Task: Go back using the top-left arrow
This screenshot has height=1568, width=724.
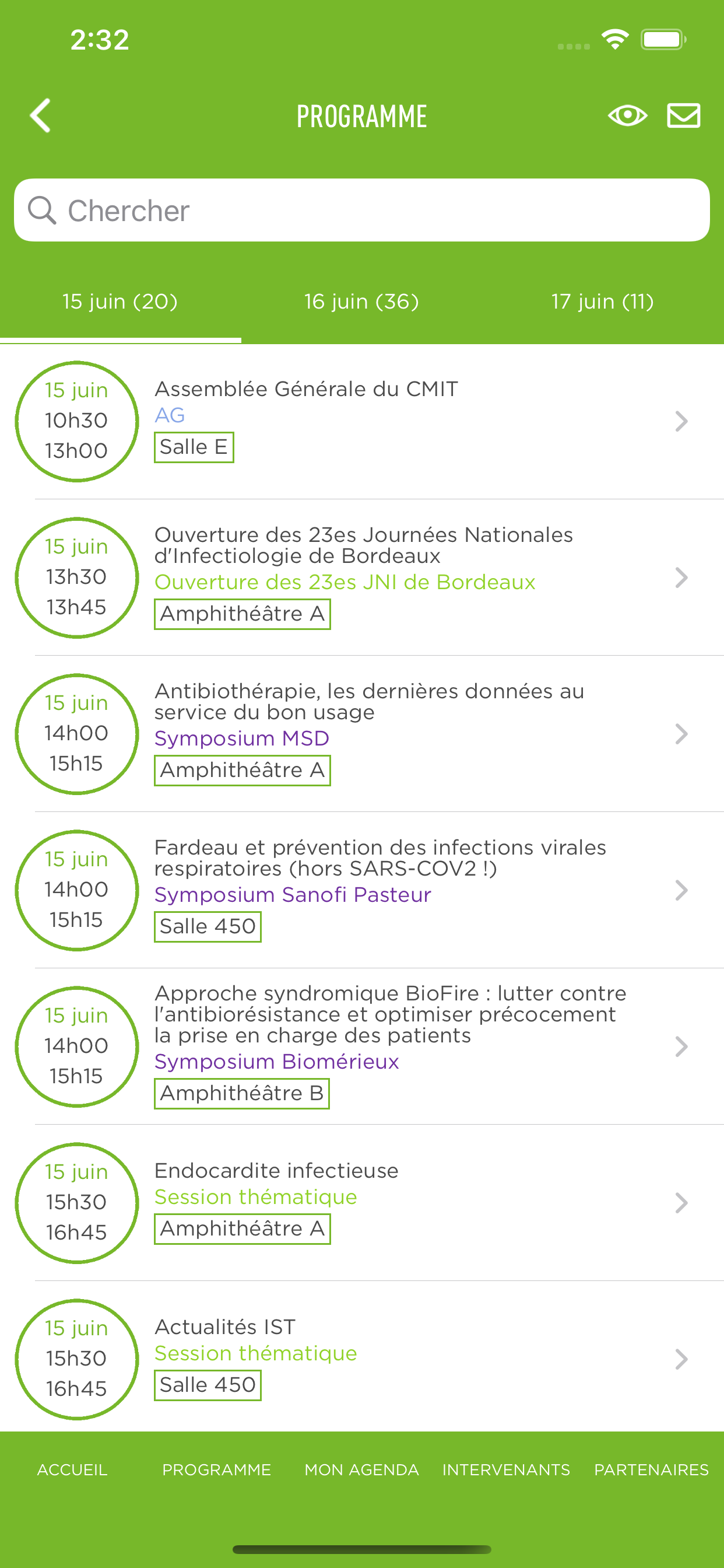Action: [41, 116]
